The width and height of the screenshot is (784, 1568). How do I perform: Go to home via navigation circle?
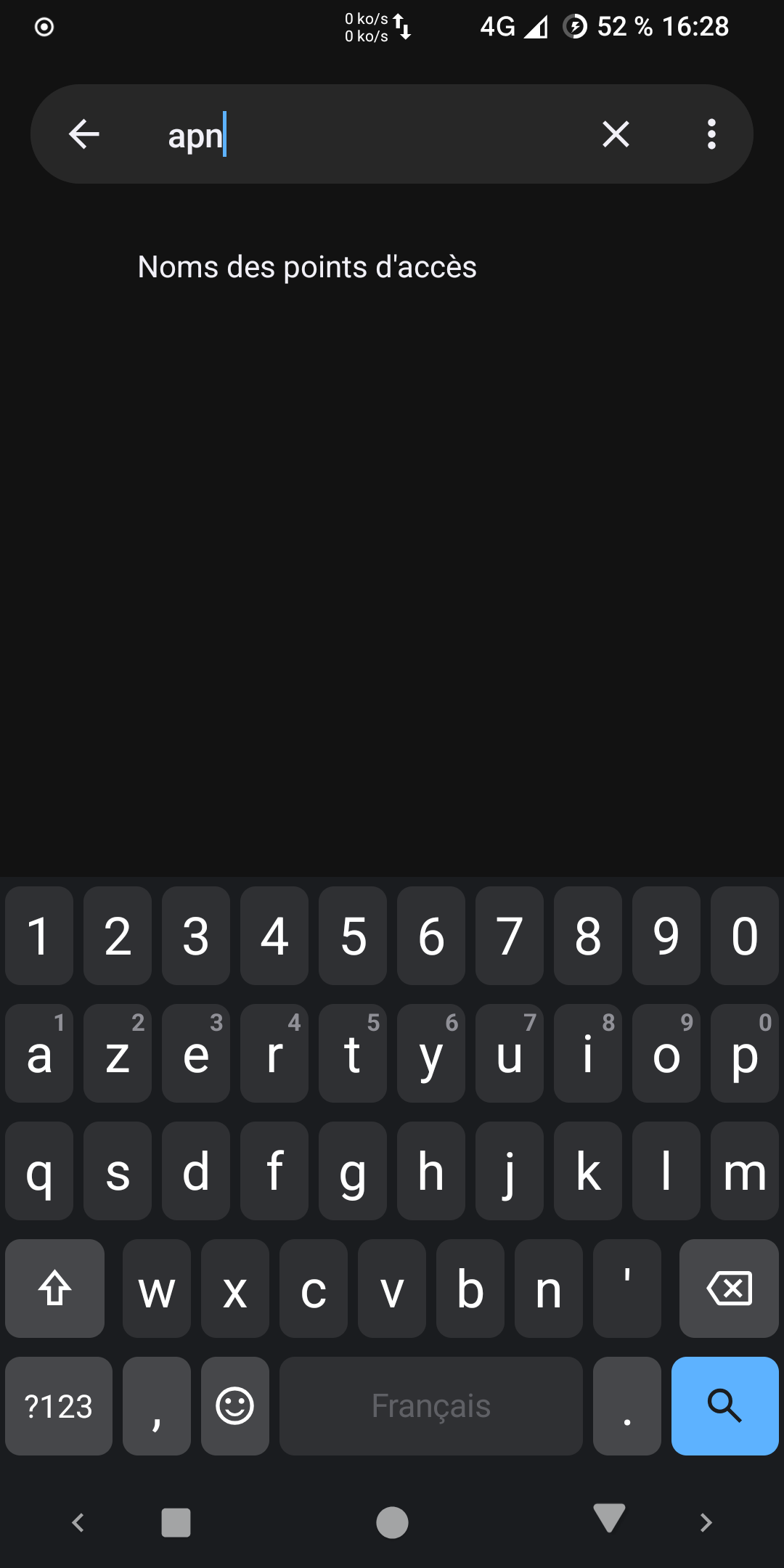392,1522
